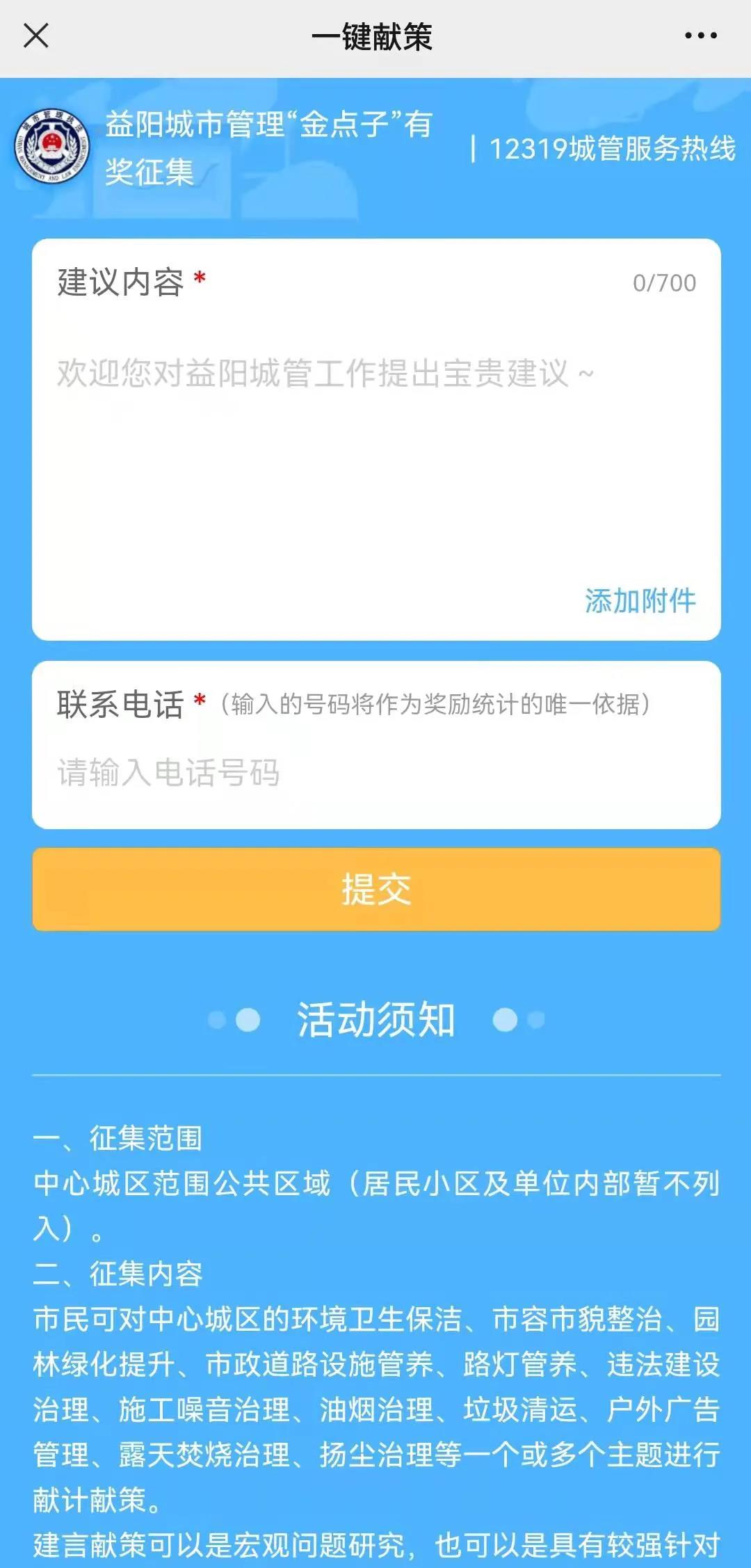Open the three-dot overflow menu
The image size is (751, 1568).
[x=700, y=35]
